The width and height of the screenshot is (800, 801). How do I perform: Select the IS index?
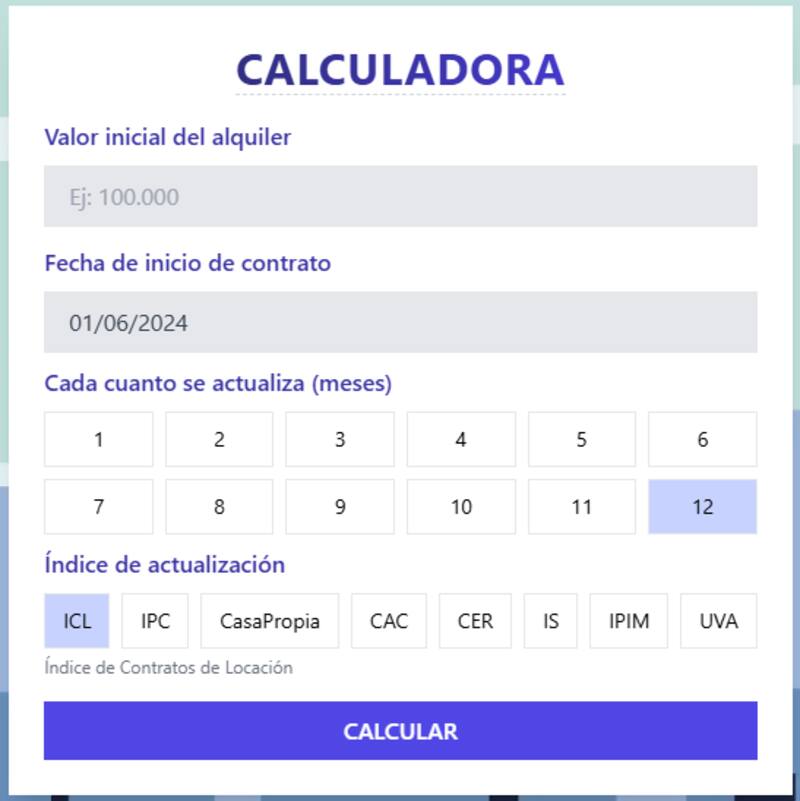[x=551, y=621]
